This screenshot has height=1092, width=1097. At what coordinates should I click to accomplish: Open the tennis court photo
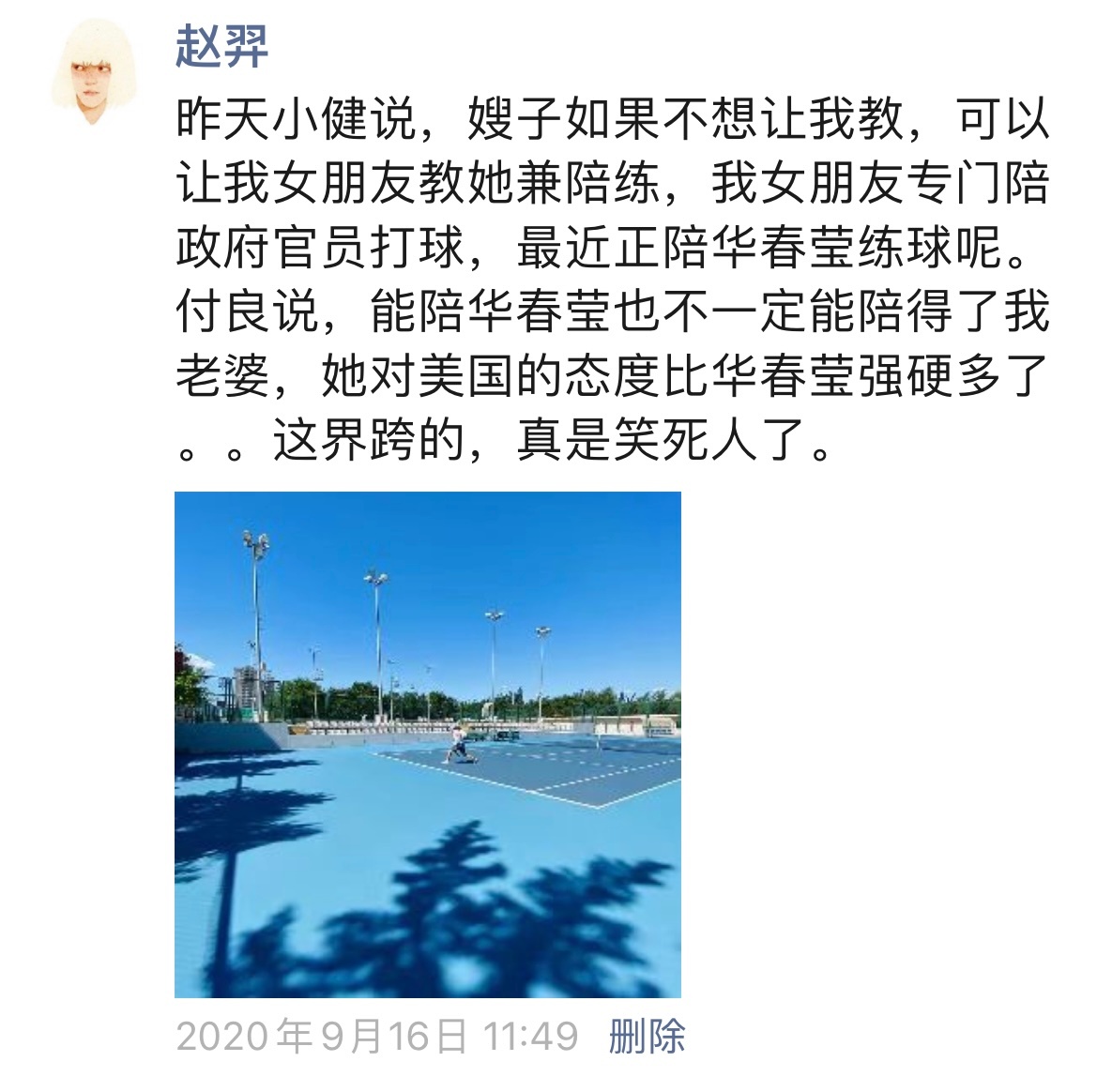[x=427, y=744]
